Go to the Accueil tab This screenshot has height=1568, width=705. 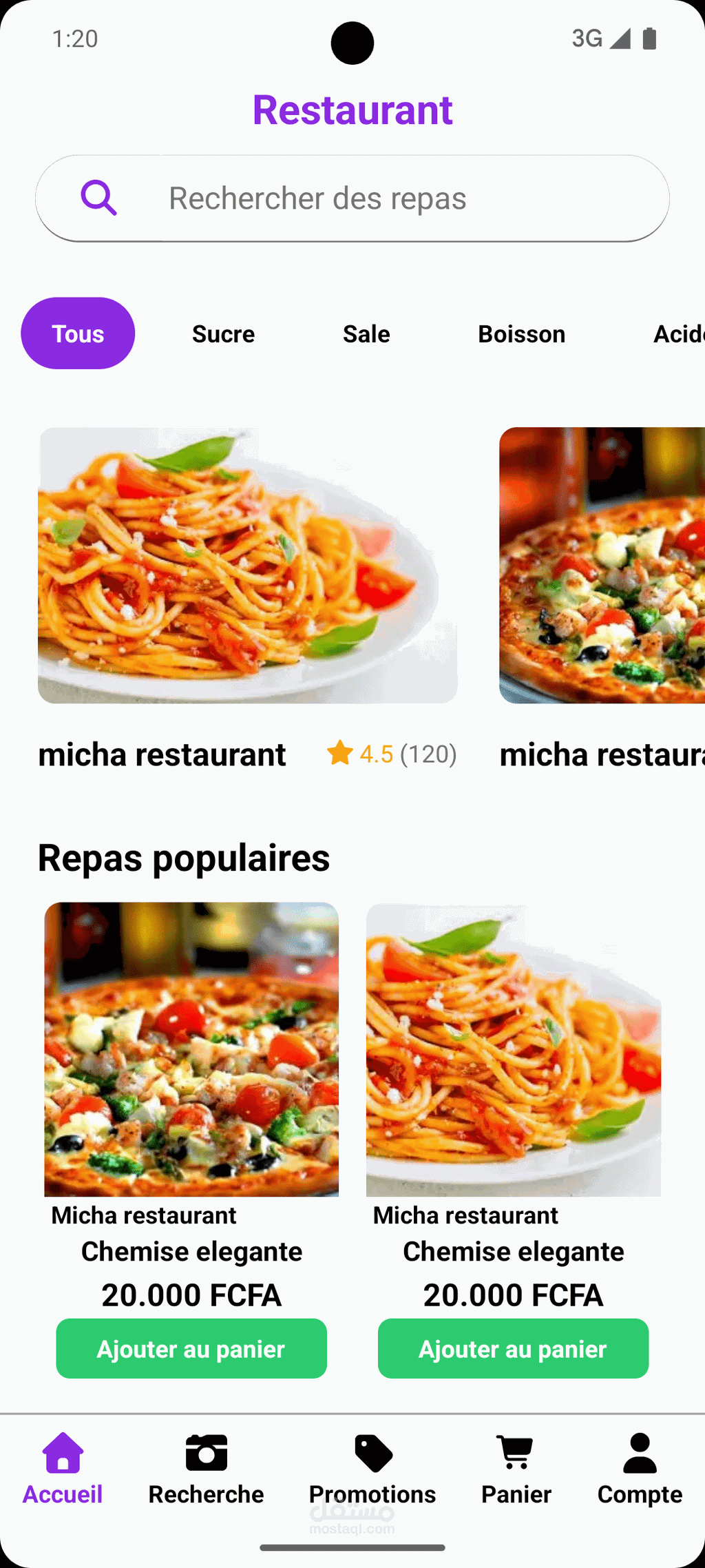coord(63,1469)
